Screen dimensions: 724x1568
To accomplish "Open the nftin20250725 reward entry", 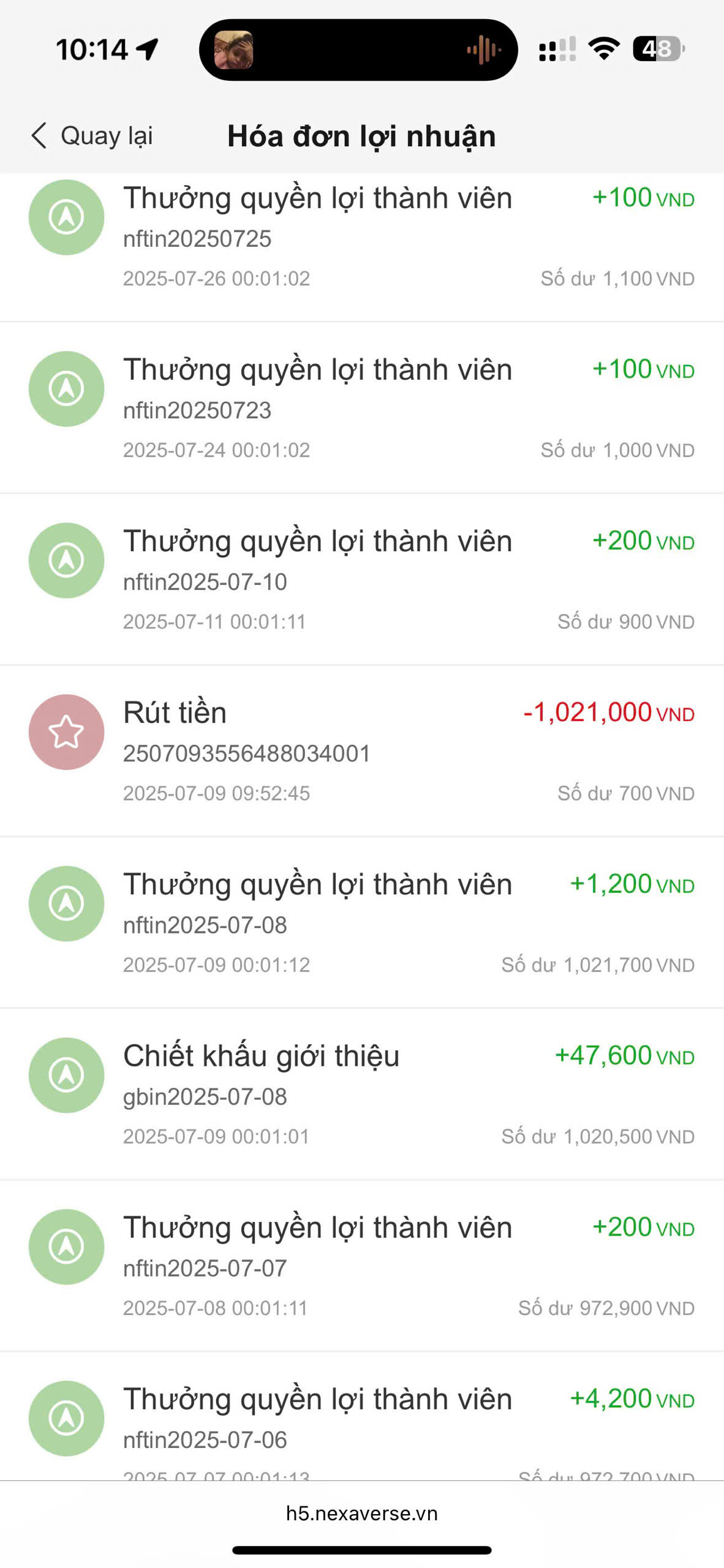I will 362,247.
